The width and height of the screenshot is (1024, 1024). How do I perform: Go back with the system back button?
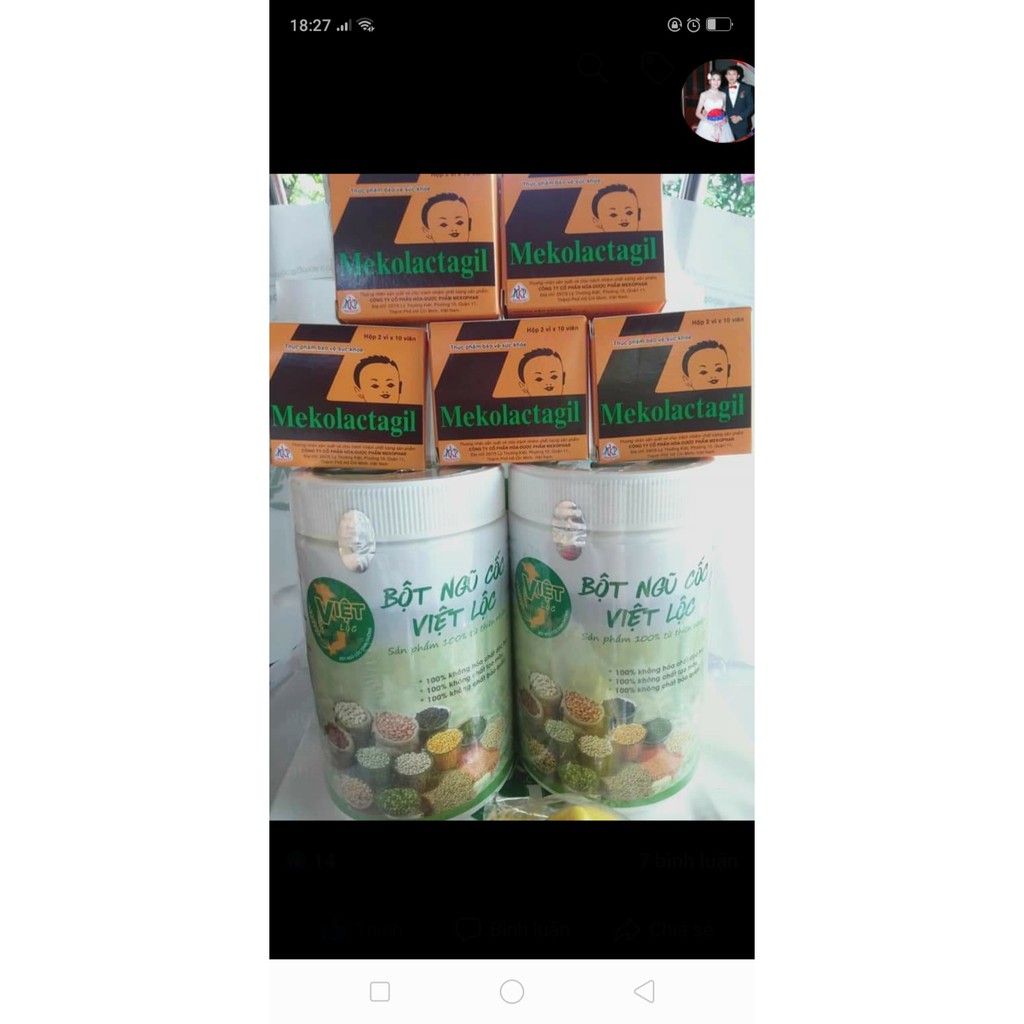(x=644, y=991)
